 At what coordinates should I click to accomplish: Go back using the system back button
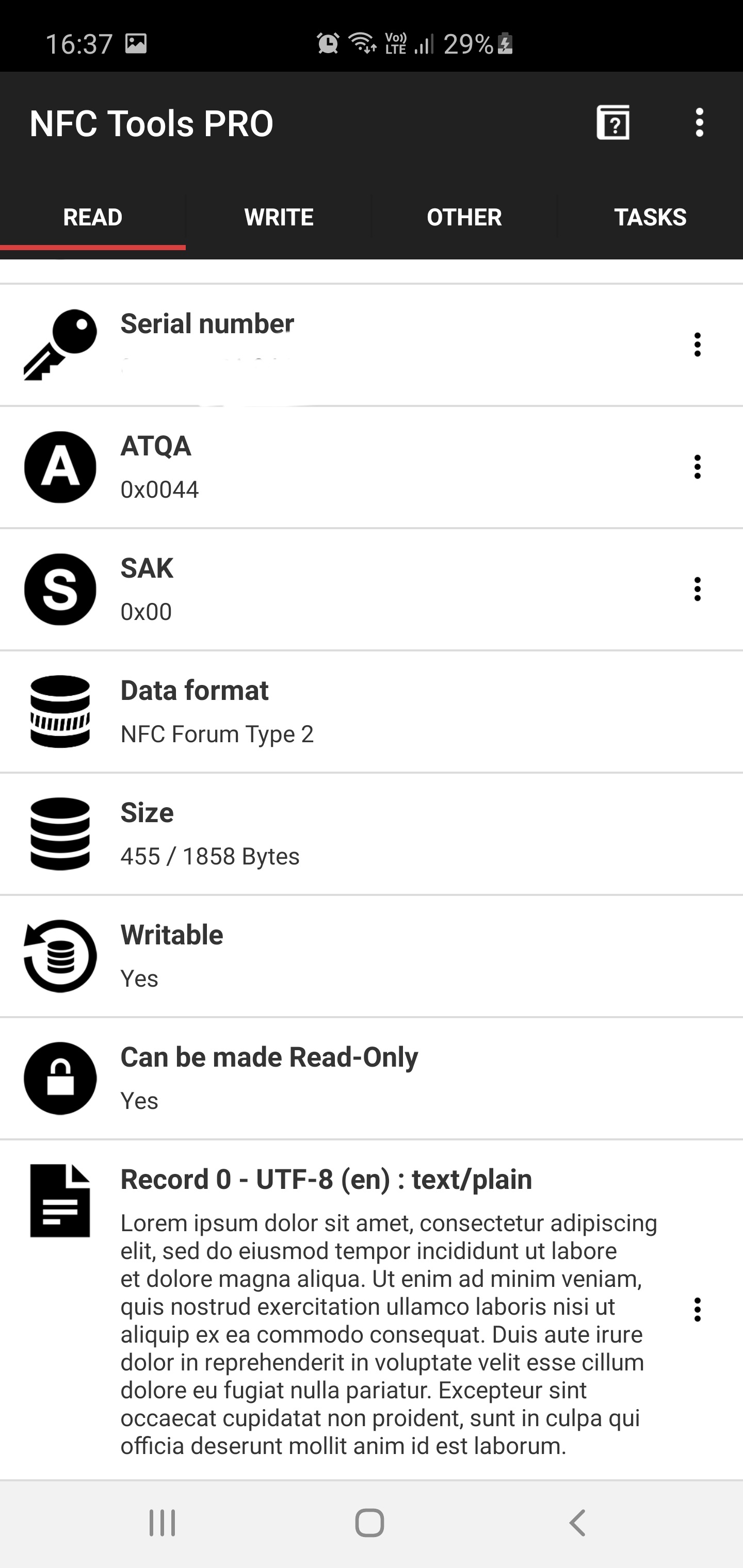point(577,1523)
